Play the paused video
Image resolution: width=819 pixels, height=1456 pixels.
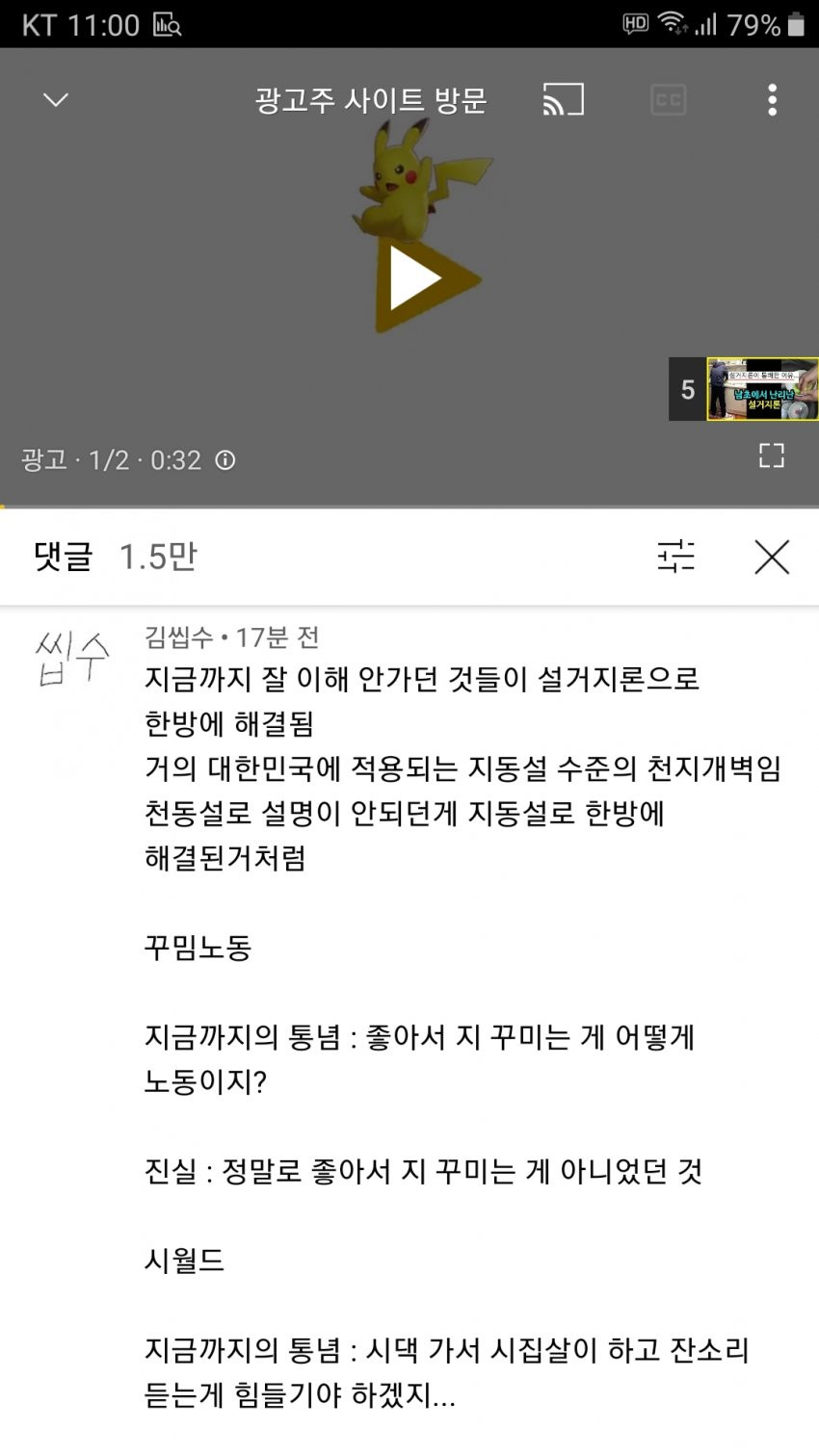(416, 279)
